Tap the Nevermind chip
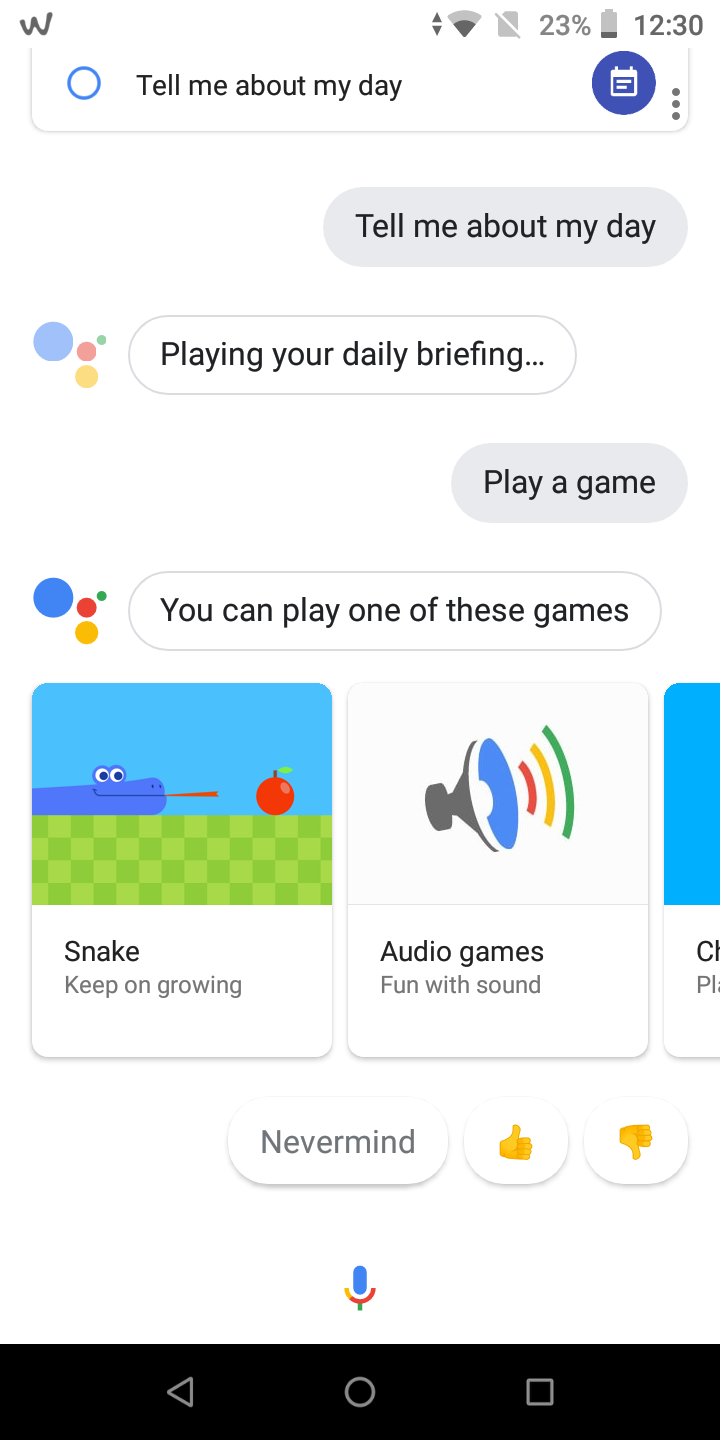Viewport: 720px width, 1440px height. 338,1141
